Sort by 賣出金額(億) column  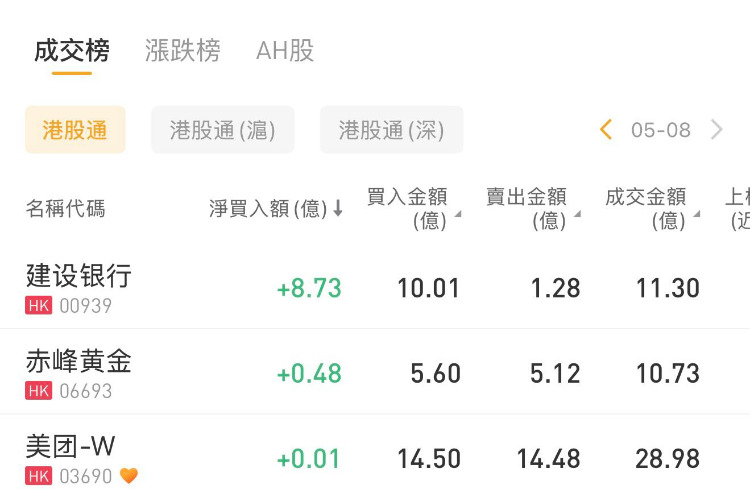click(x=533, y=209)
